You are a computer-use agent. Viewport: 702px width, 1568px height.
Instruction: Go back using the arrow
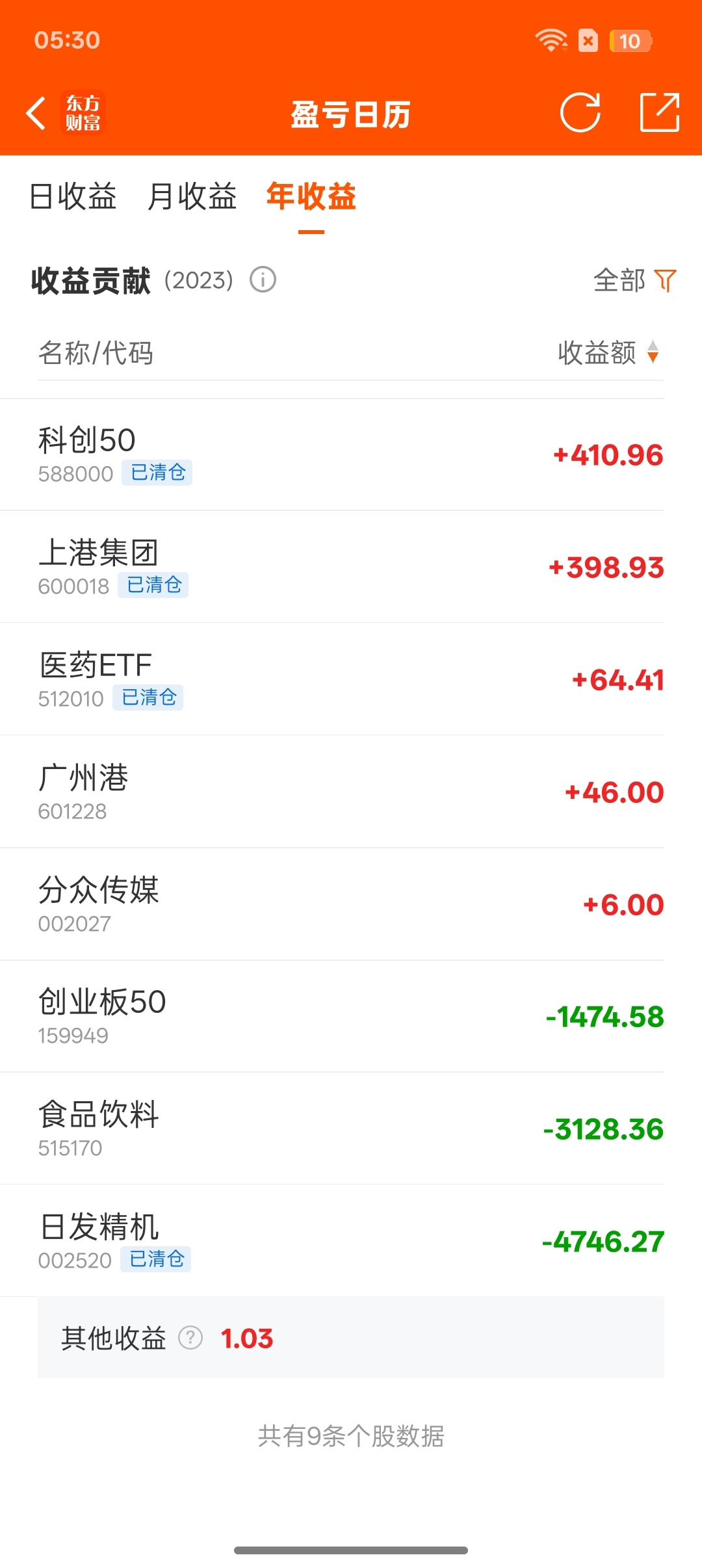coord(36,113)
